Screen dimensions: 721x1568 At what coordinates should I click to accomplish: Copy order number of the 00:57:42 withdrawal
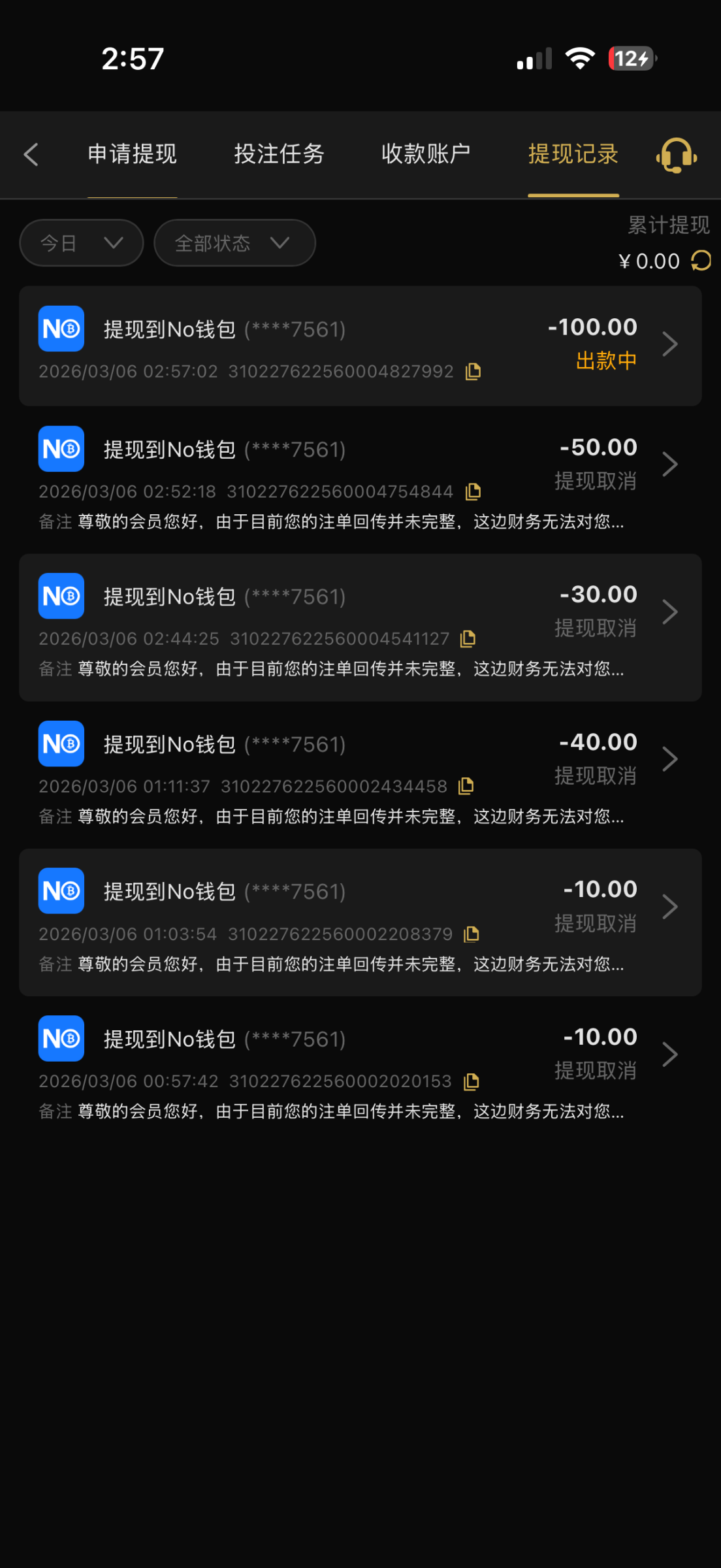472,1082
